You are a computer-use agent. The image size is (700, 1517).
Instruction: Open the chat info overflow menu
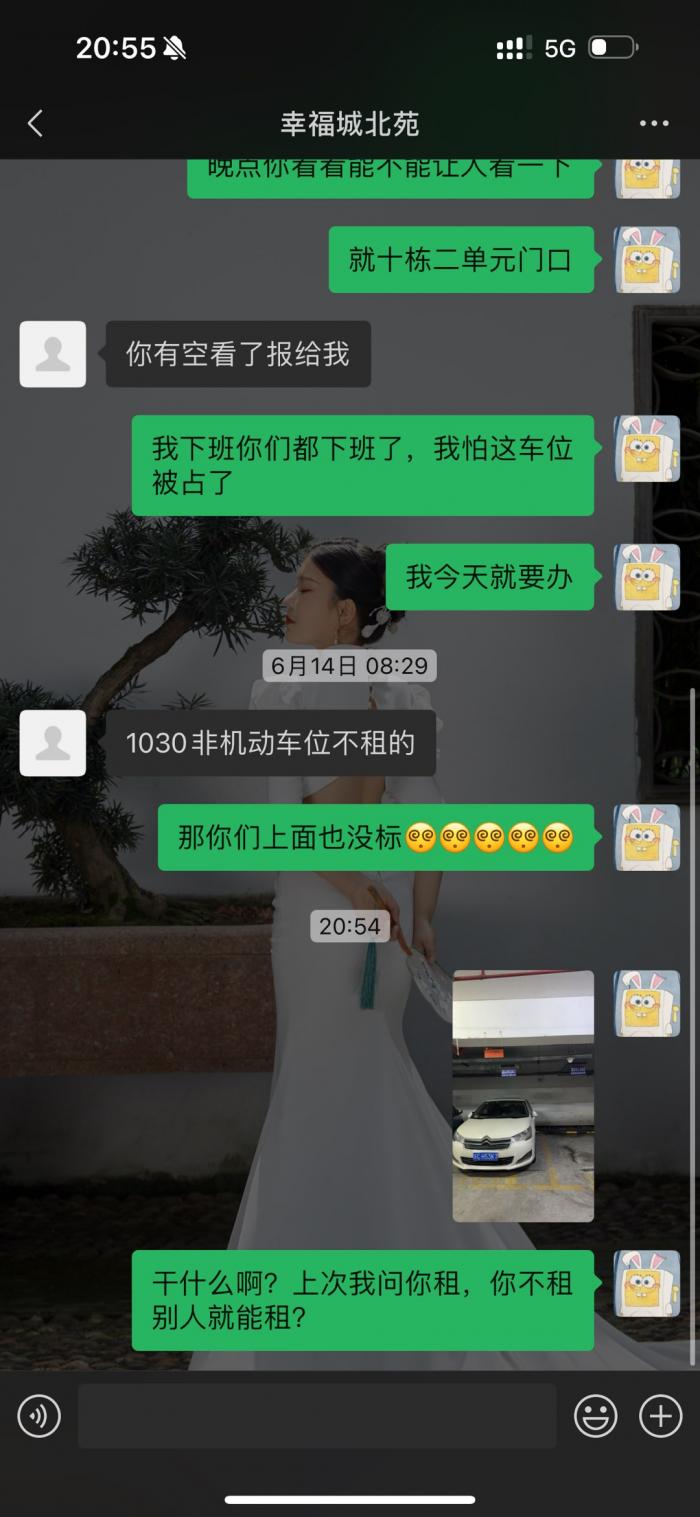pos(654,124)
